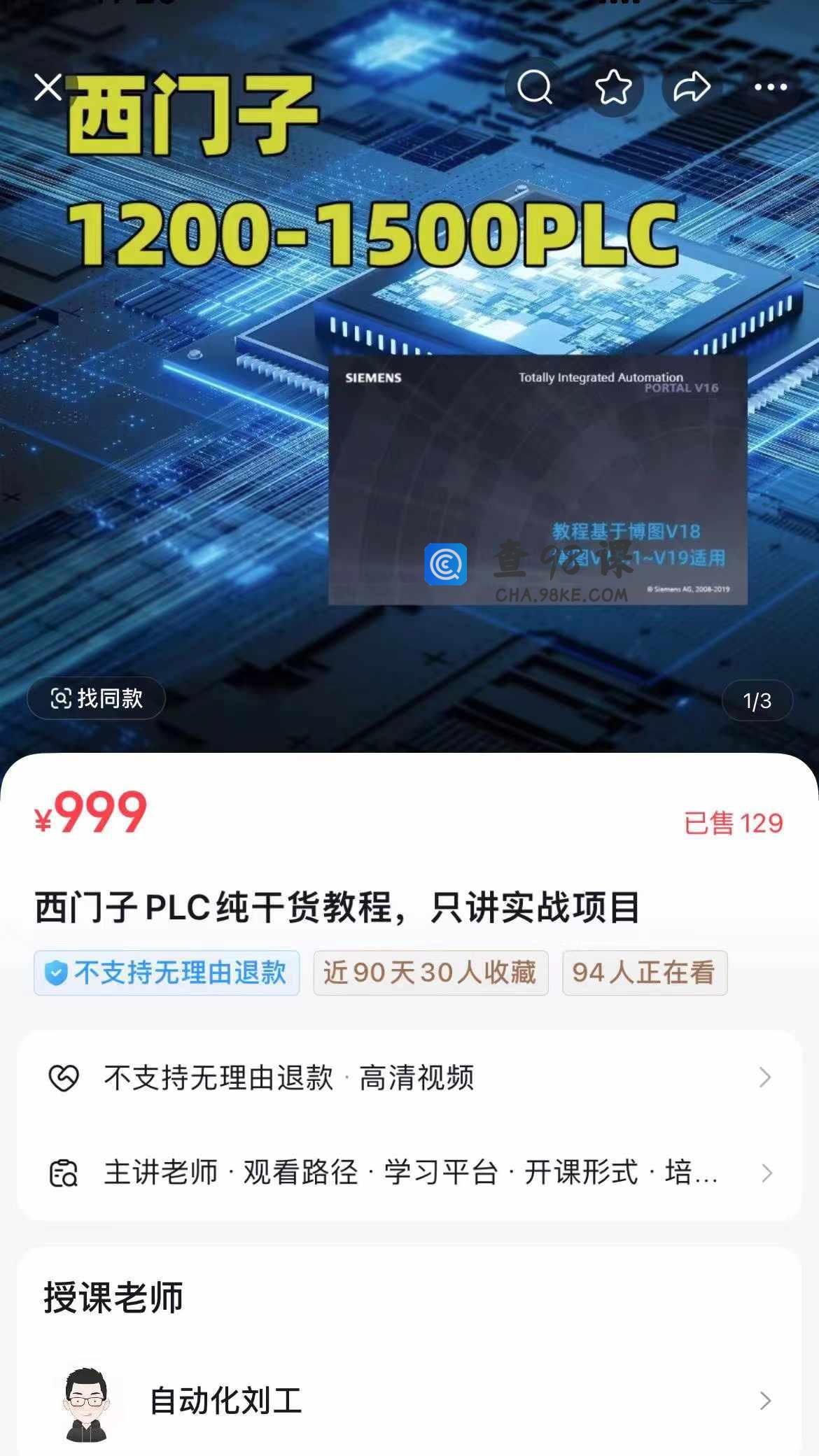The height and width of the screenshot is (1456, 819).
Task: Open the 不支持无理由退款 · 高清视频 row
Action: point(409,1077)
